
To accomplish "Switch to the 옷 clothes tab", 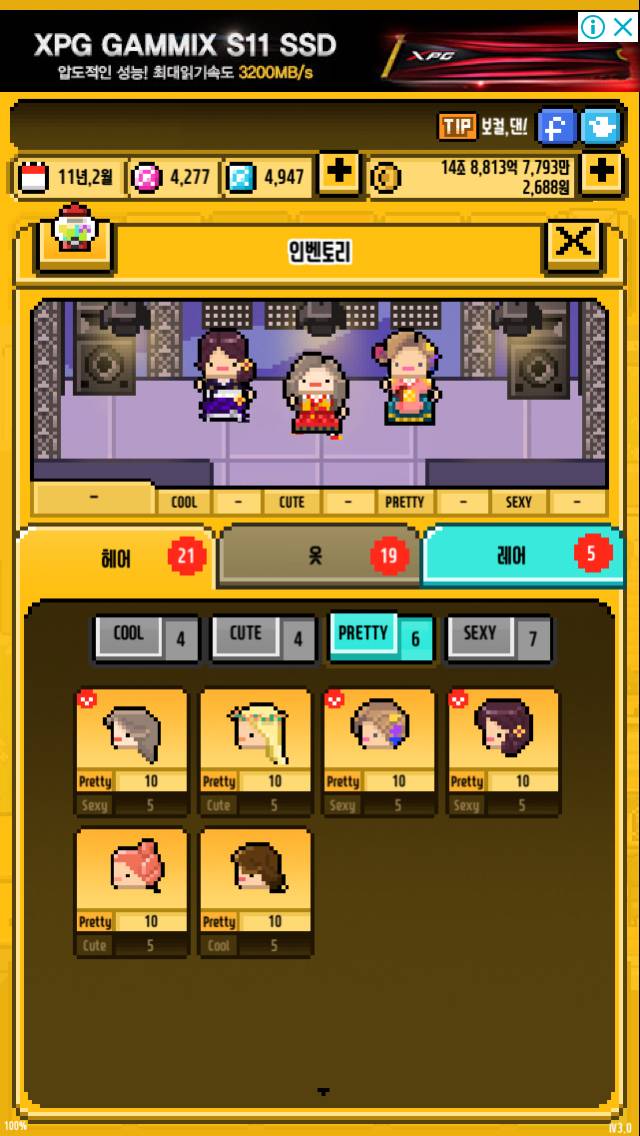I will tap(318, 555).
